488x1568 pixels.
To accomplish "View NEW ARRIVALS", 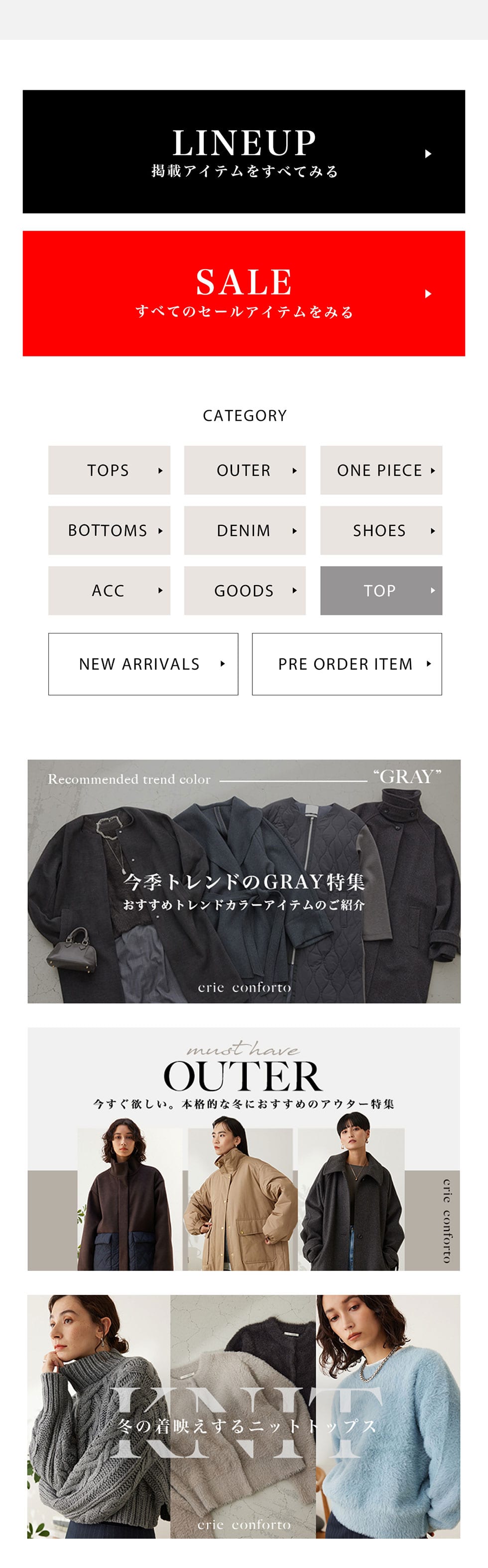I will pyautogui.click(x=143, y=664).
